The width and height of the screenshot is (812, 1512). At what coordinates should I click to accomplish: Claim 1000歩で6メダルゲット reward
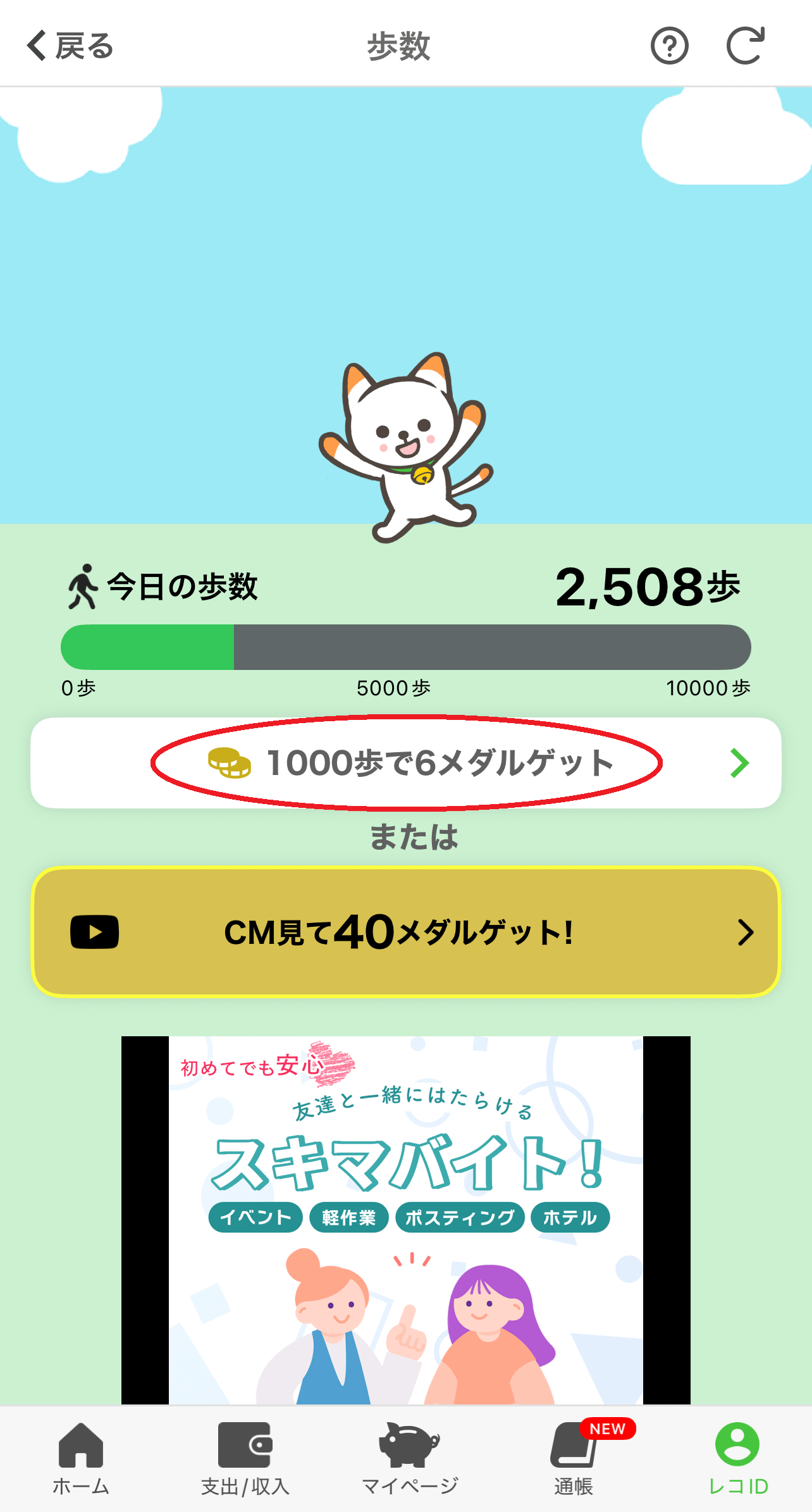[x=406, y=763]
